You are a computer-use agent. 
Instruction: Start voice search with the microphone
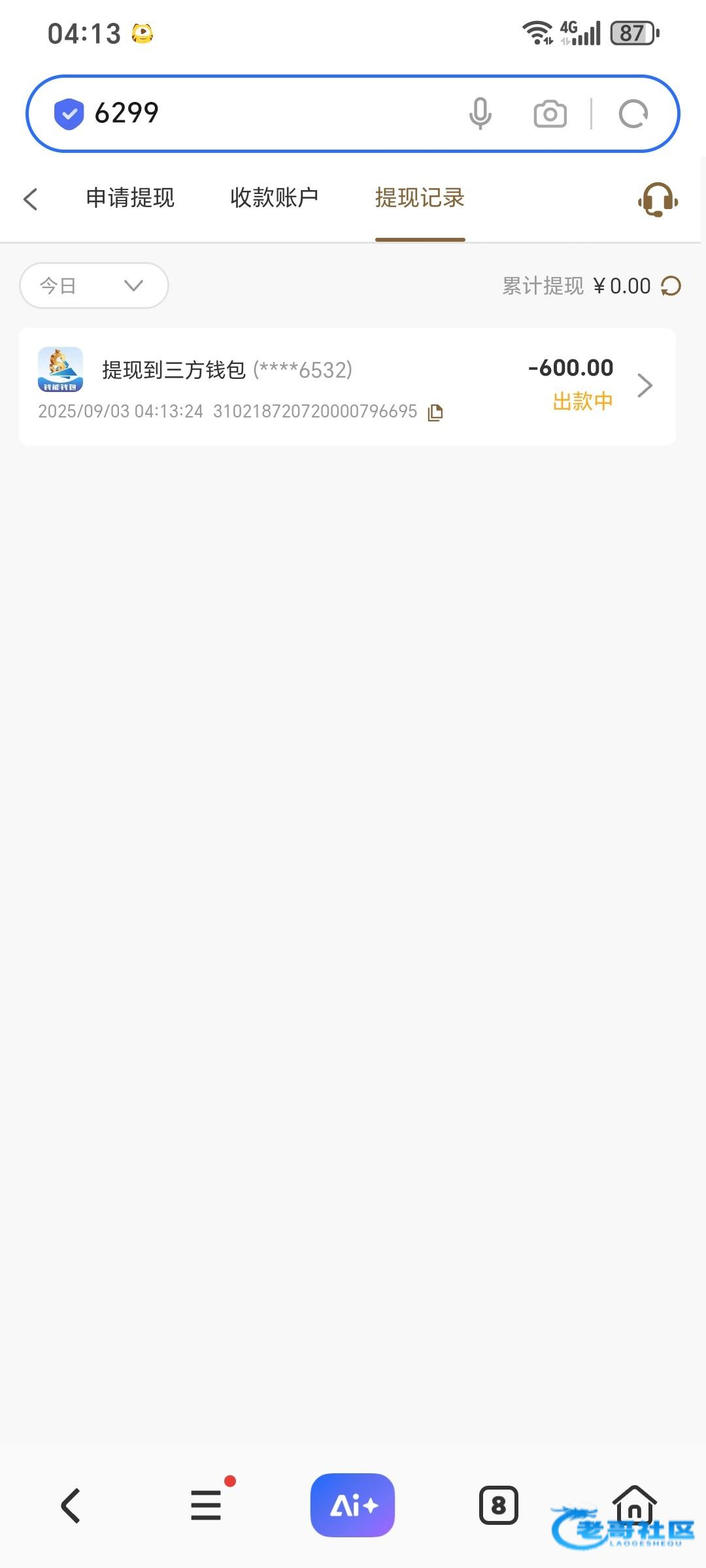[x=480, y=114]
